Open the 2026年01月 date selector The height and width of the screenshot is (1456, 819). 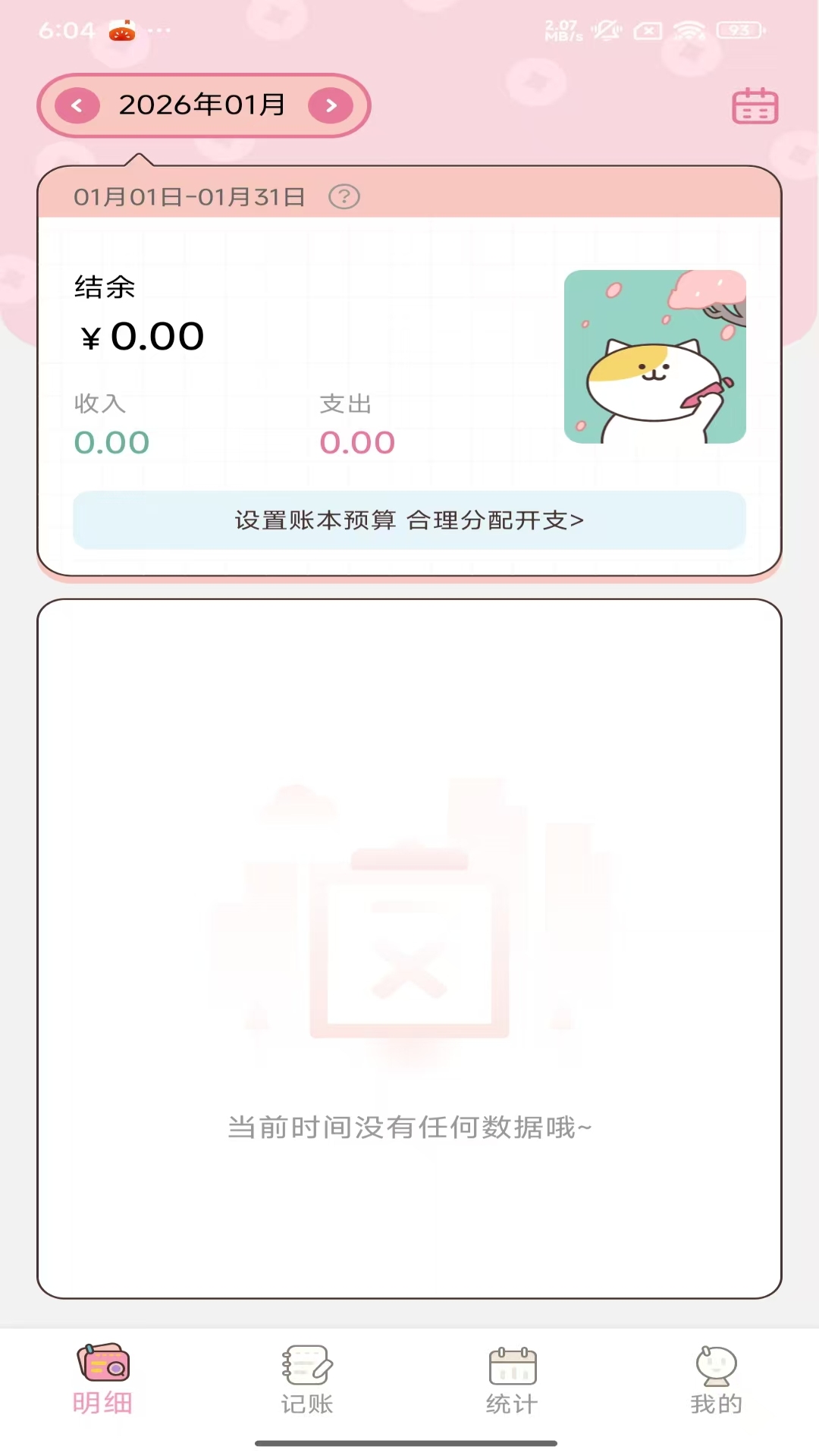tap(202, 105)
